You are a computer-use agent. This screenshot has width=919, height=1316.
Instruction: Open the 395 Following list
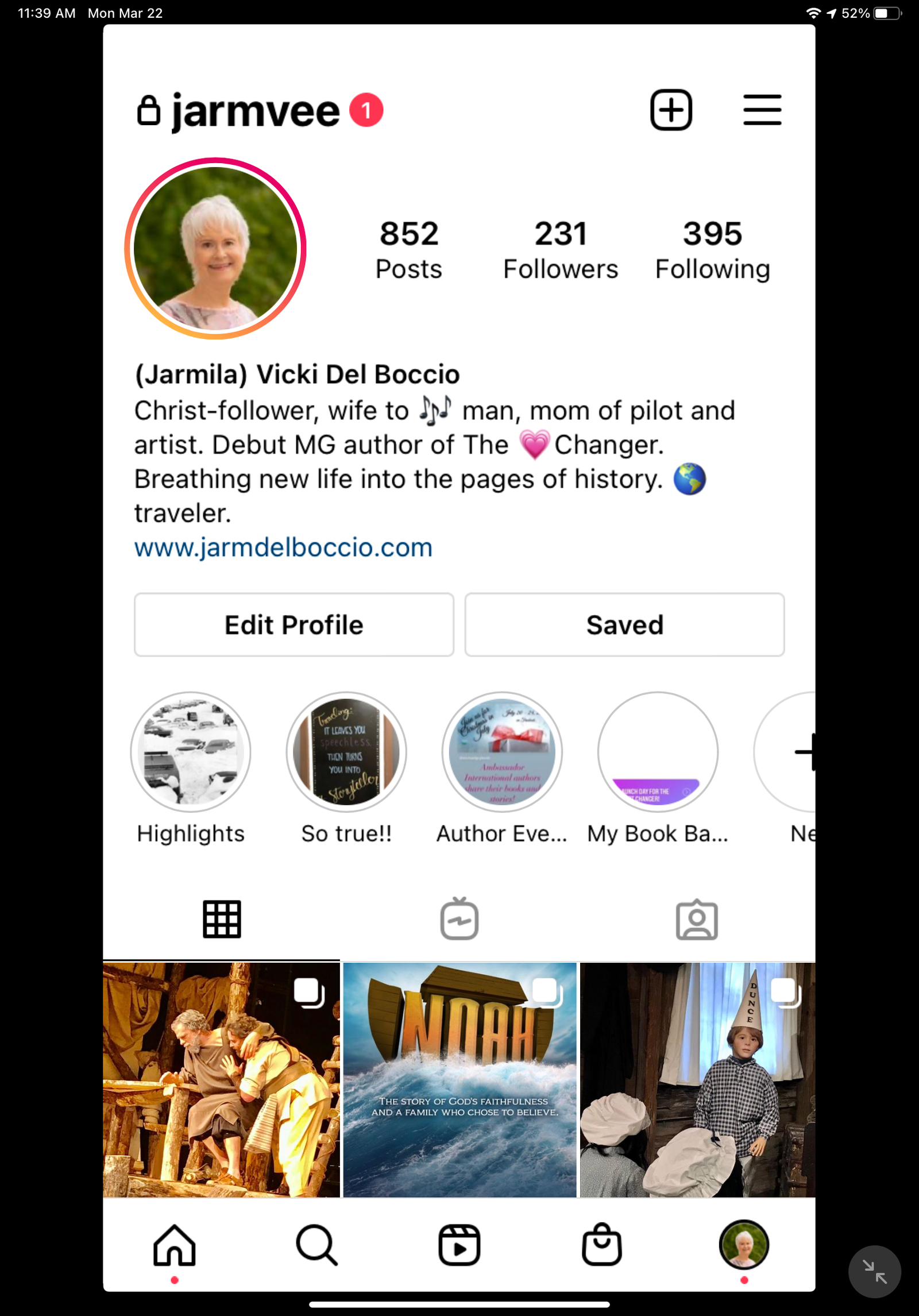coord(712,250)
